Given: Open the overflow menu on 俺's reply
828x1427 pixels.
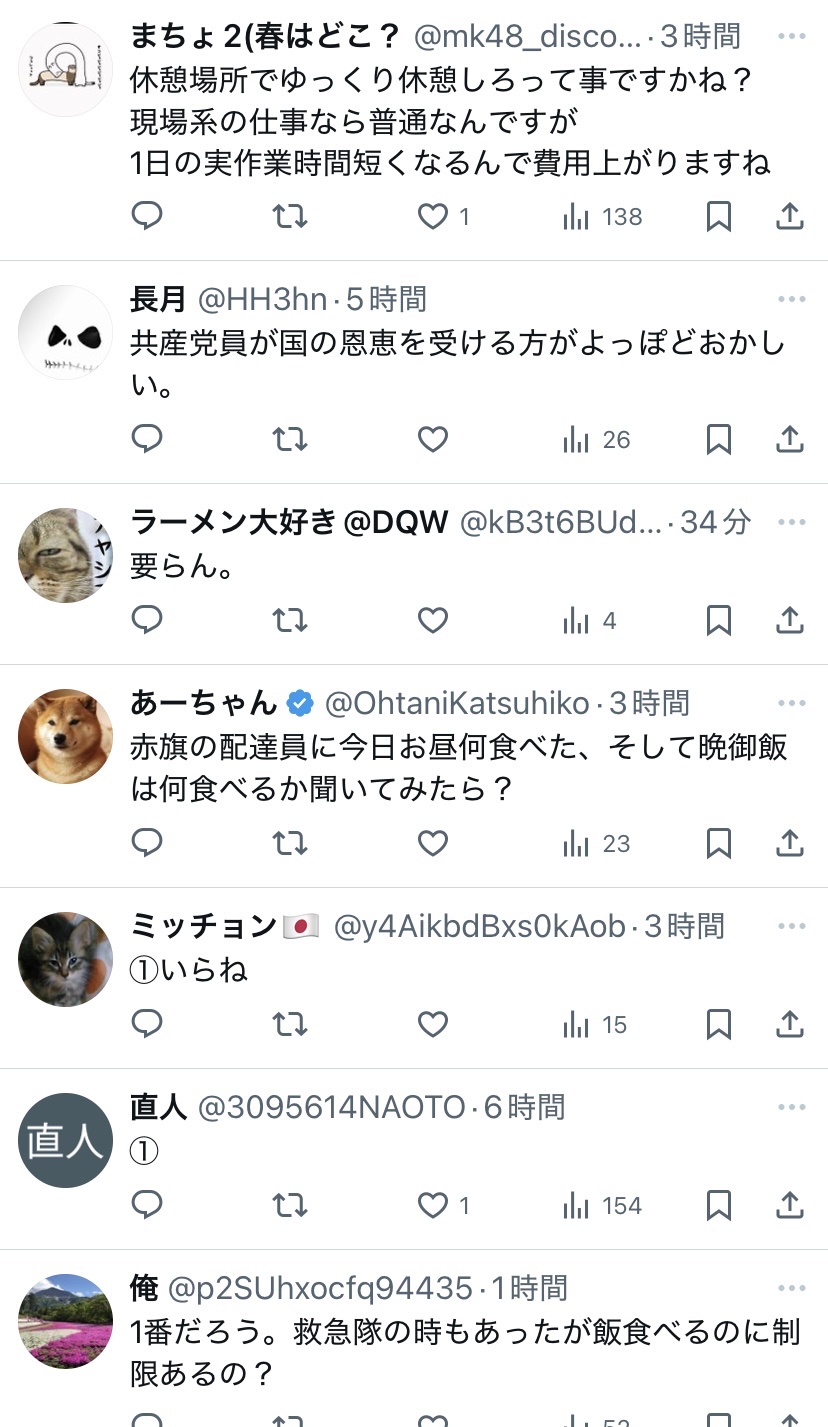Looking at the screenshot, I should pos(791,1287).
